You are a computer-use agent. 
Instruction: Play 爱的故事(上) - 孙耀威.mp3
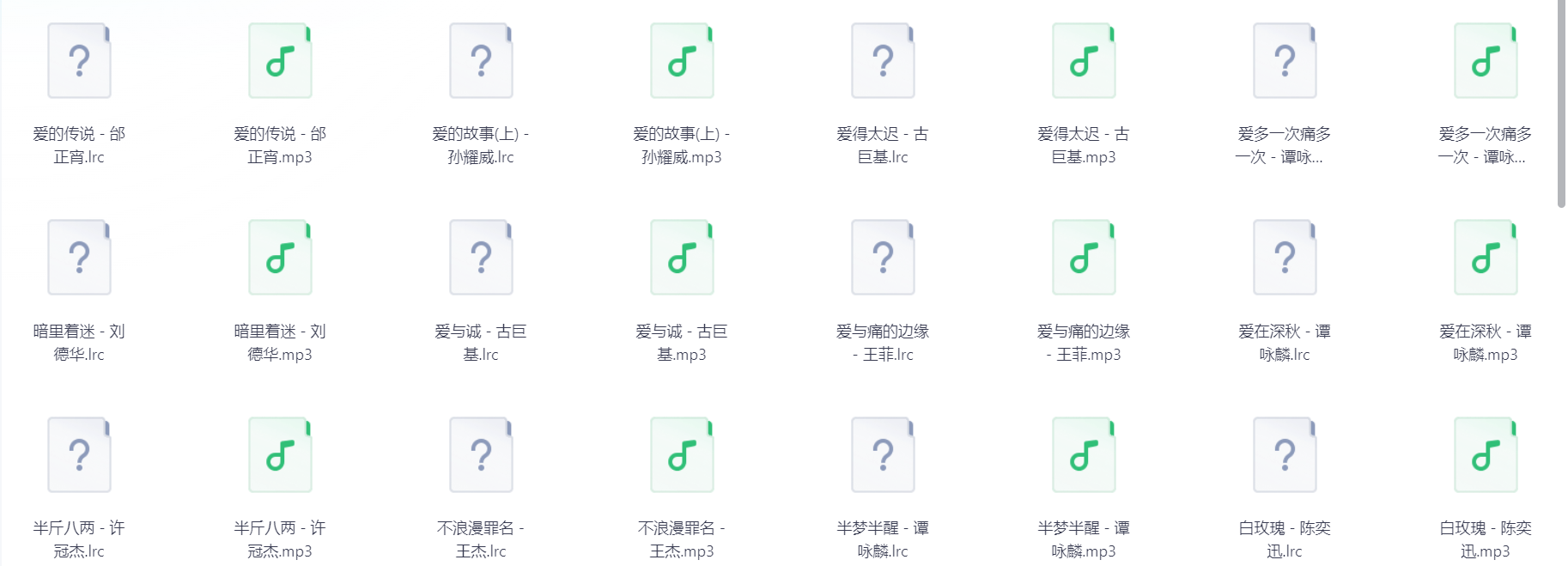[x=682, y=61]
